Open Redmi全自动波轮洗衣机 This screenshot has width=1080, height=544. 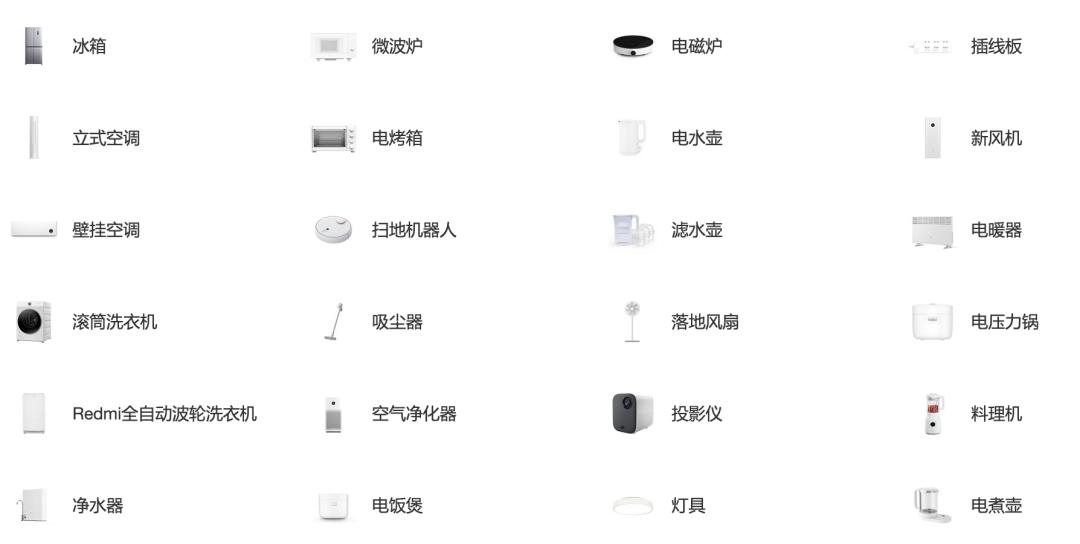click(x=164, y=414)
